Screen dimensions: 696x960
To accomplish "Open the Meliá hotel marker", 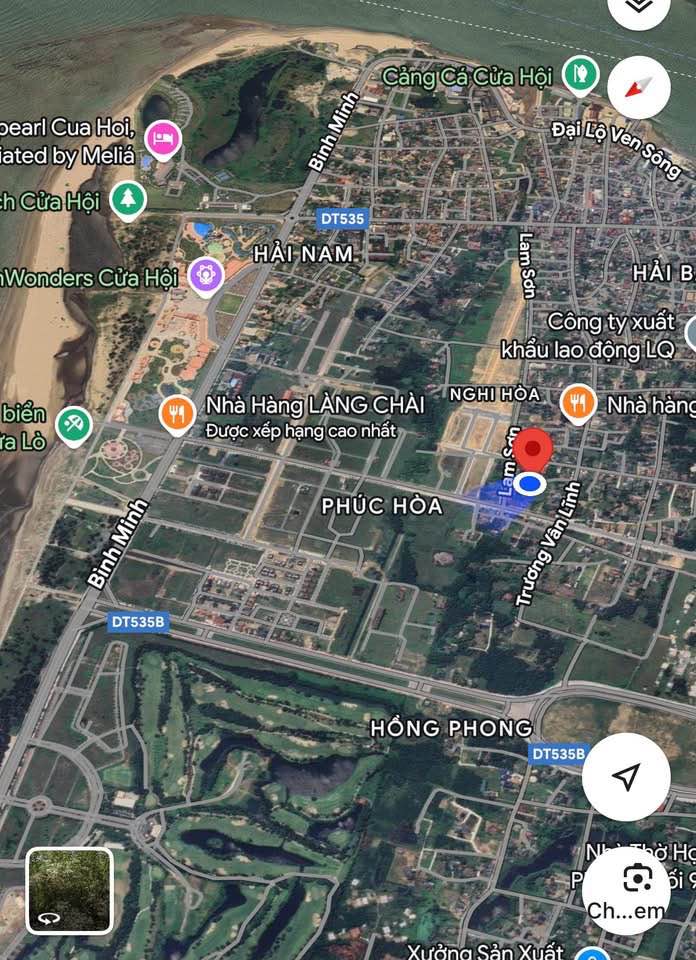I will pyautogui.click(x=162, y=137).
